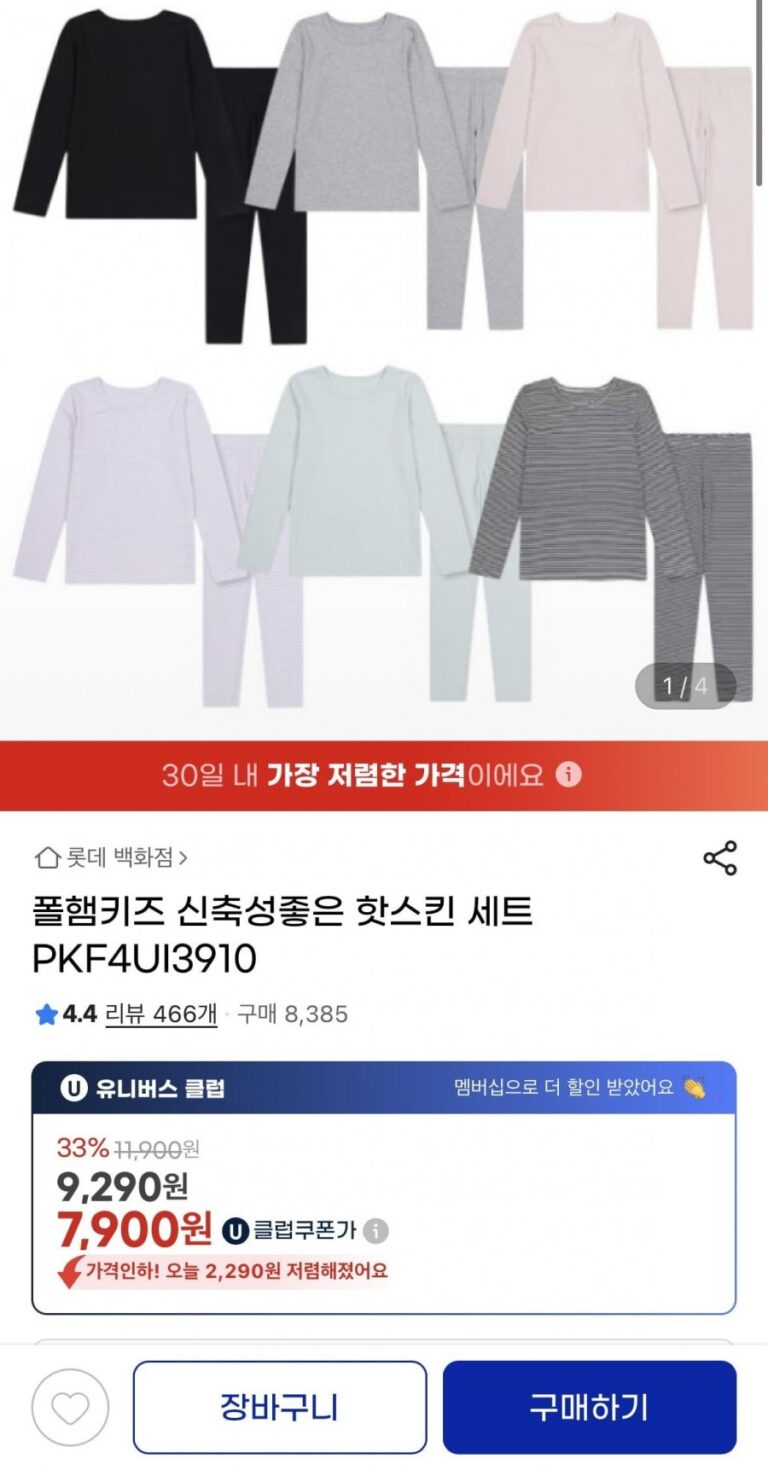This screenshot has height=1470, width=768.
Task: Share this product
Action: (x=719, y=858)
